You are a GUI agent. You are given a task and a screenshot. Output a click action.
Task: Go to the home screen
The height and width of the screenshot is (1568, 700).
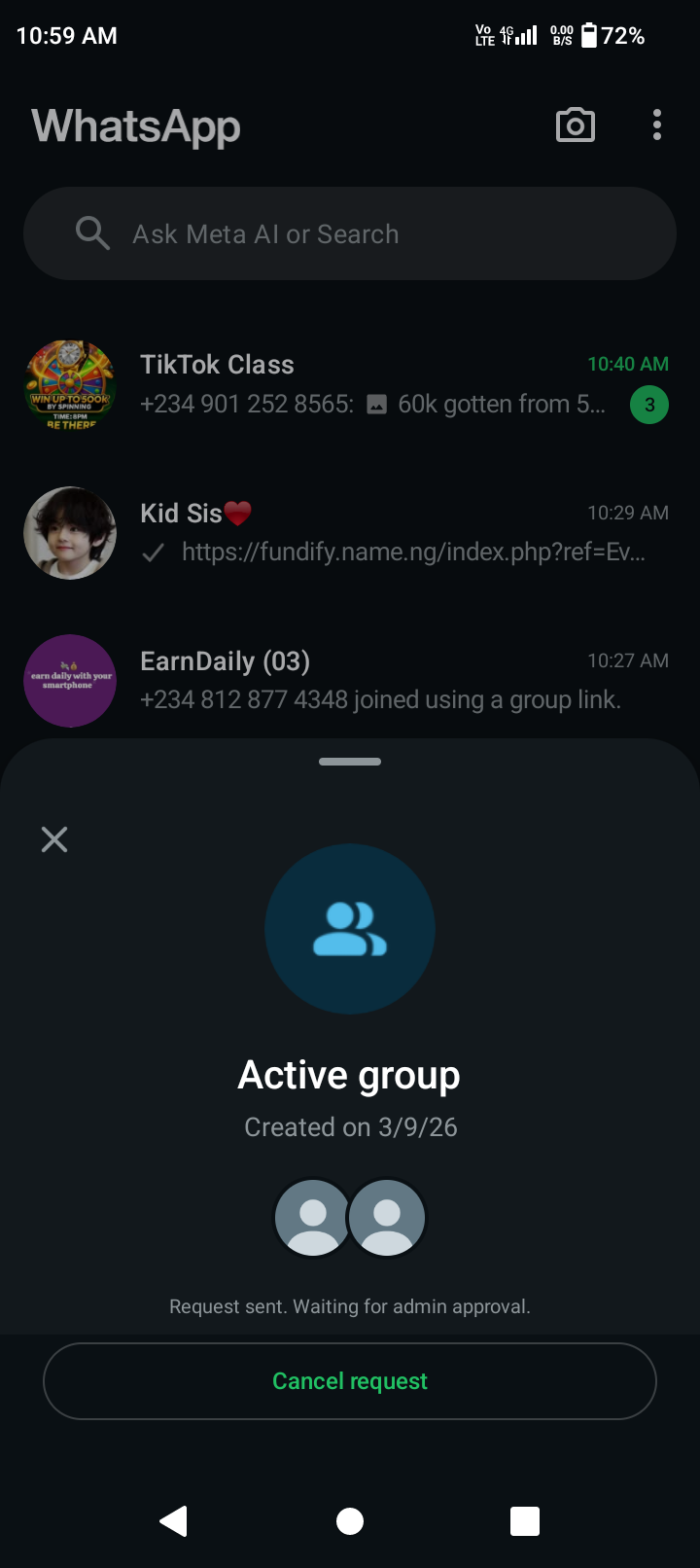[350, 1520]
